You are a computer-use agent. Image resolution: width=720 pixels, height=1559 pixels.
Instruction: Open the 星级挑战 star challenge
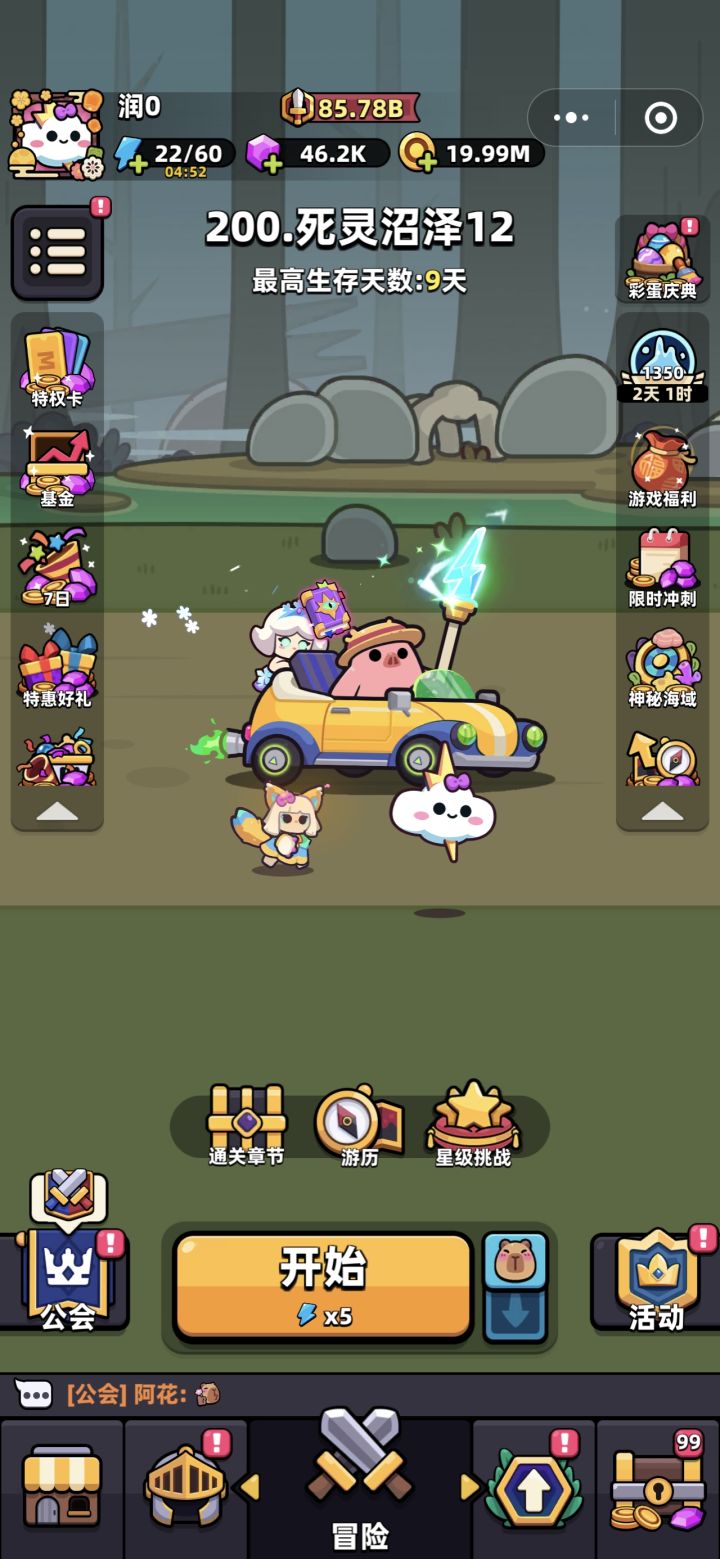470,1120
